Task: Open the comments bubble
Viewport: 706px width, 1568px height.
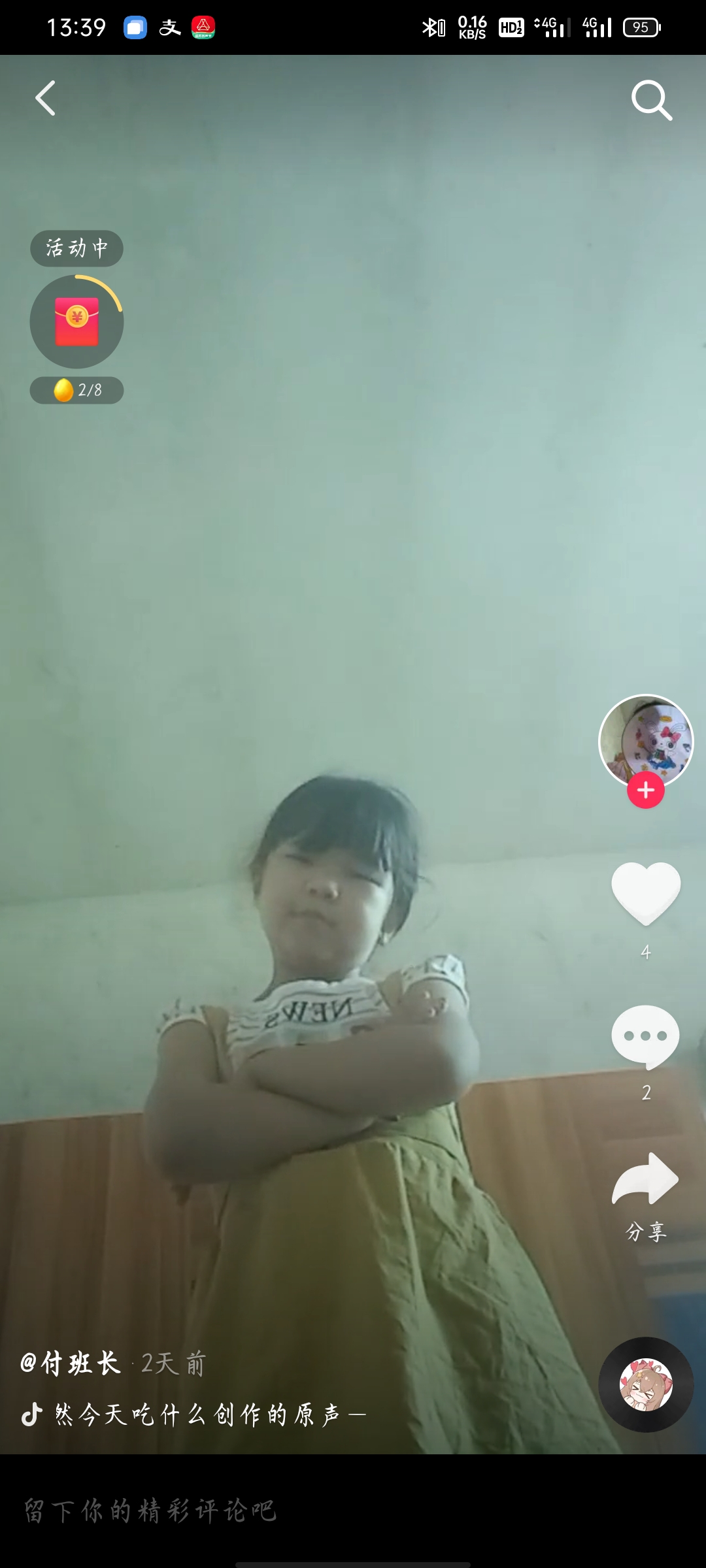Action: tap(646, 1036)
